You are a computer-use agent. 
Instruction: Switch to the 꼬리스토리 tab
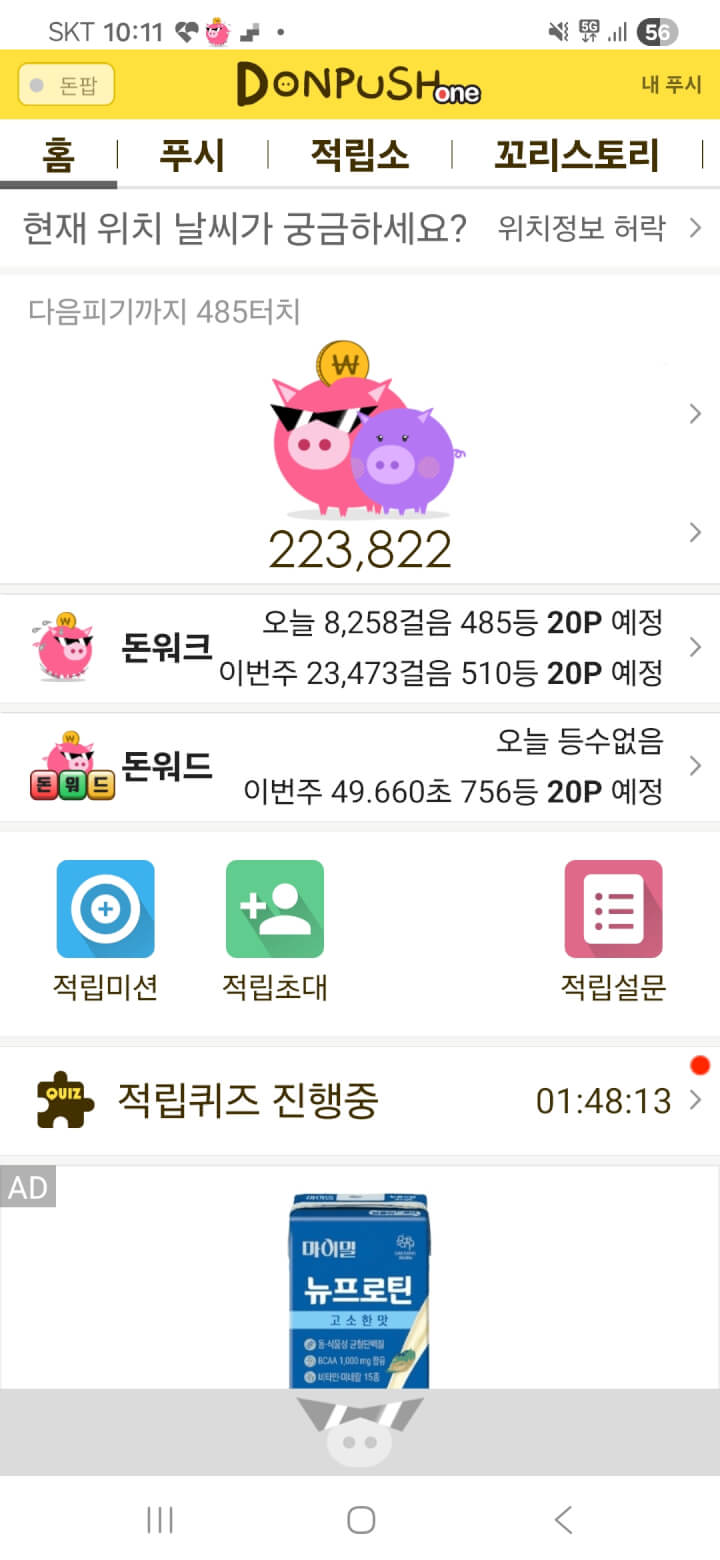point(577,156)
